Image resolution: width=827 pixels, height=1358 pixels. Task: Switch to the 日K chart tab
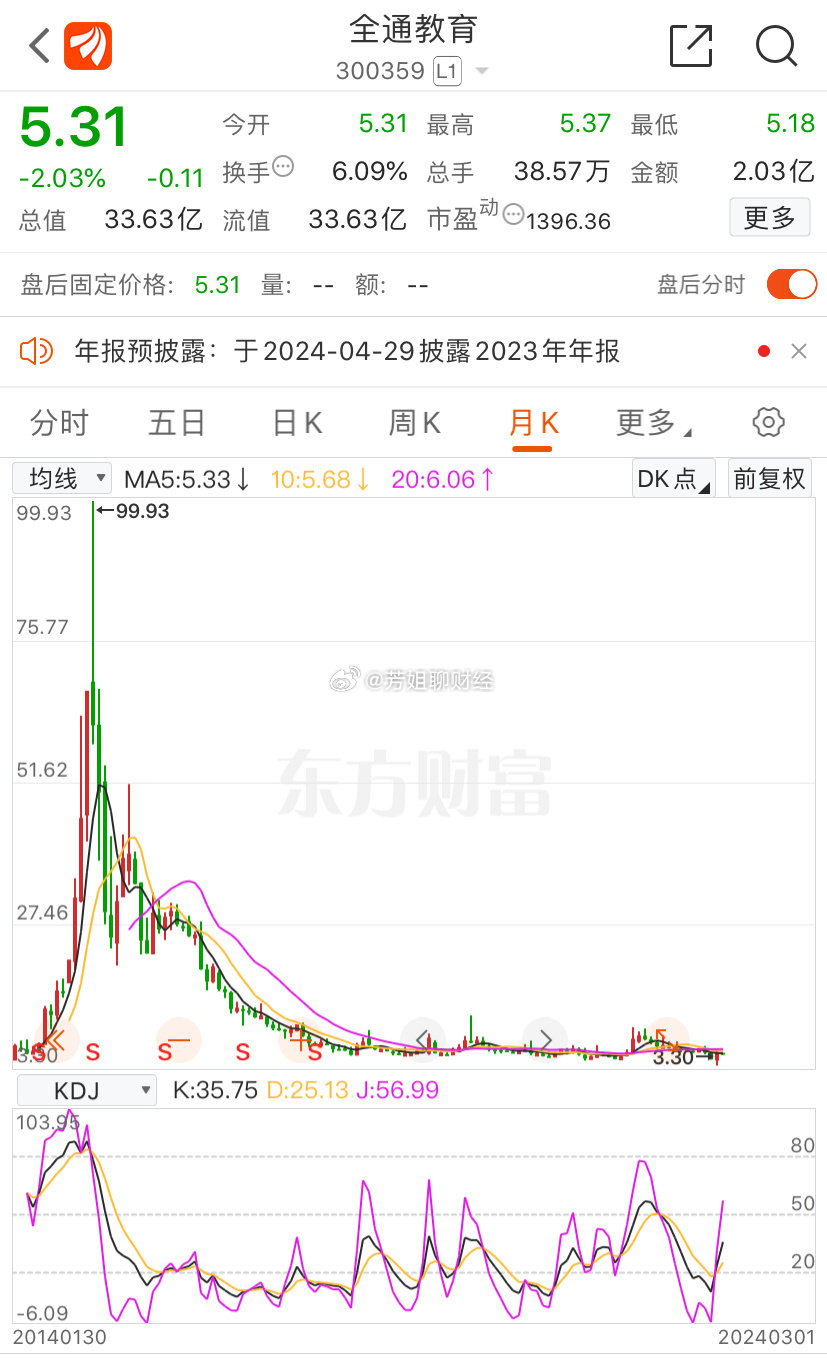coord(298,423)
